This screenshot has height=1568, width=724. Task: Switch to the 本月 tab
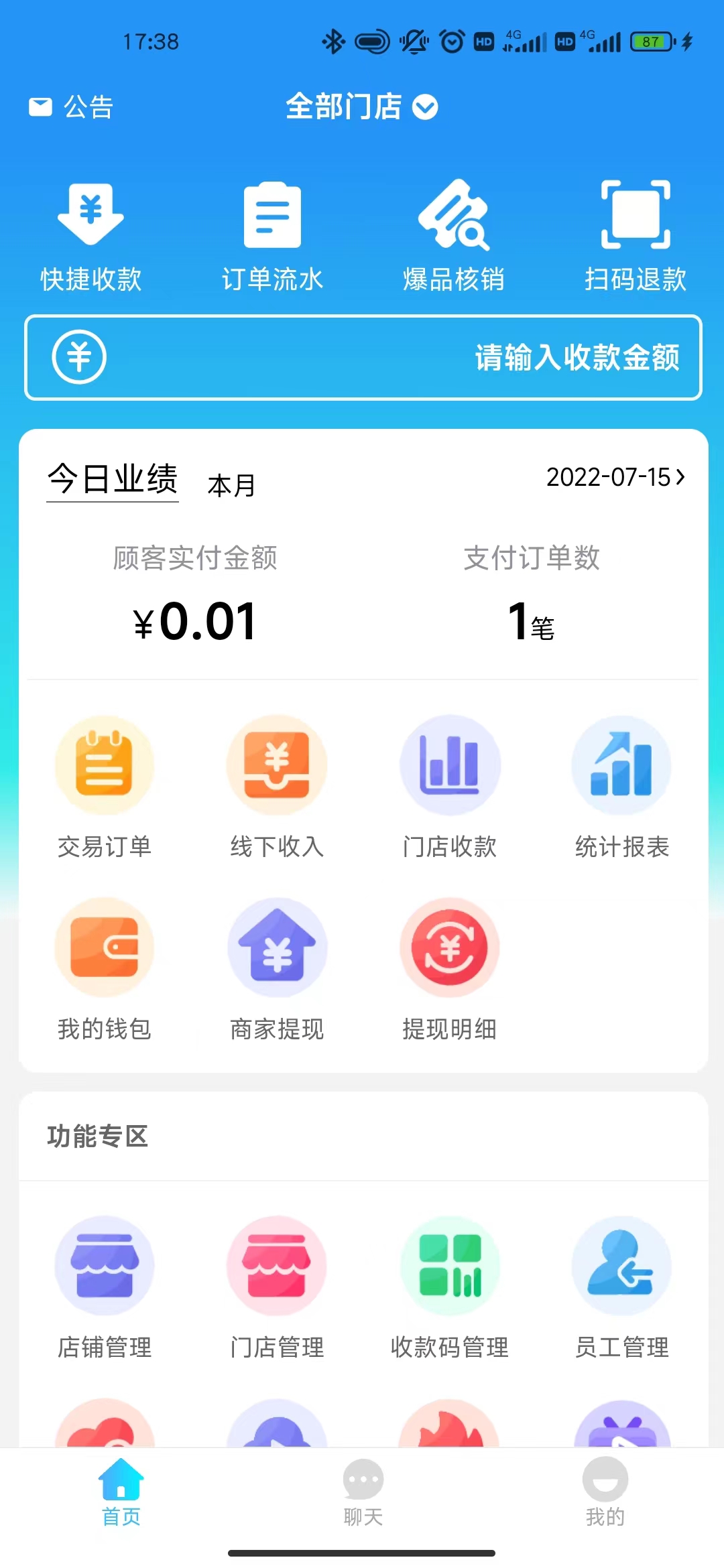[x=231, y=485]
